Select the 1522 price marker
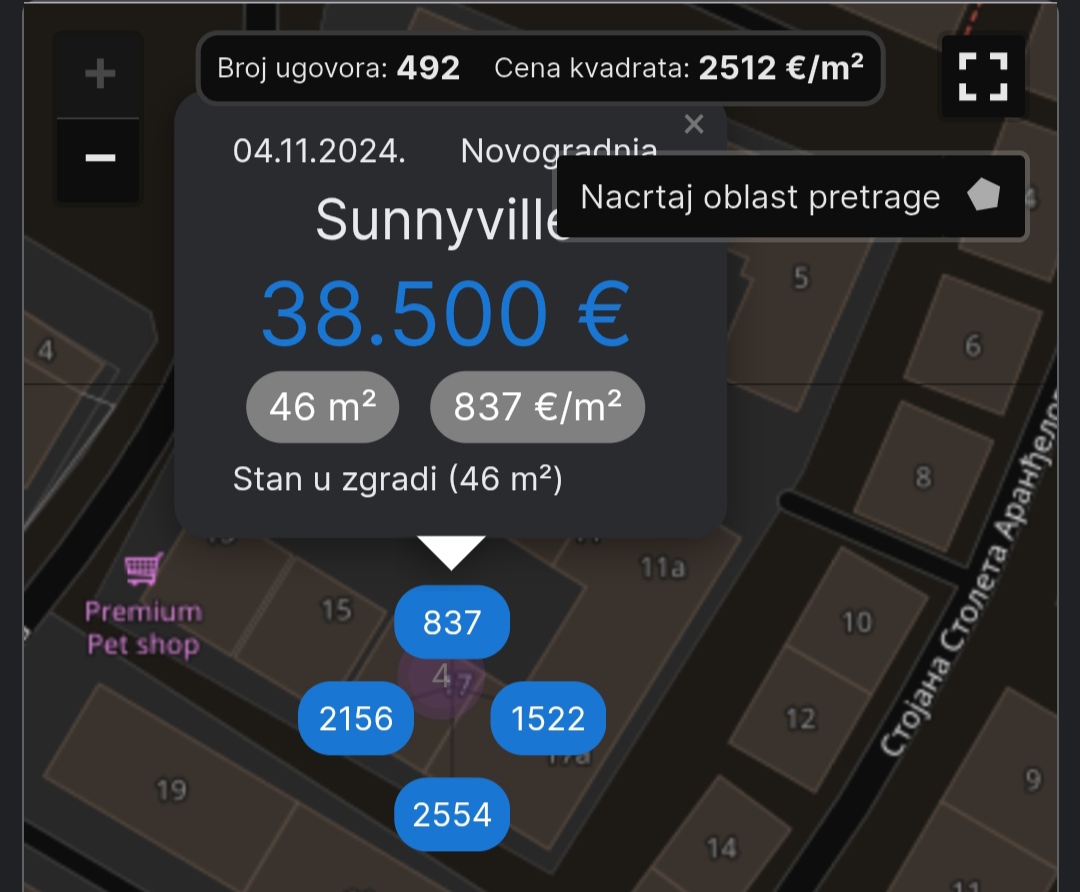This screenshot has width=1080, height=892. click(x=548, y=718)
